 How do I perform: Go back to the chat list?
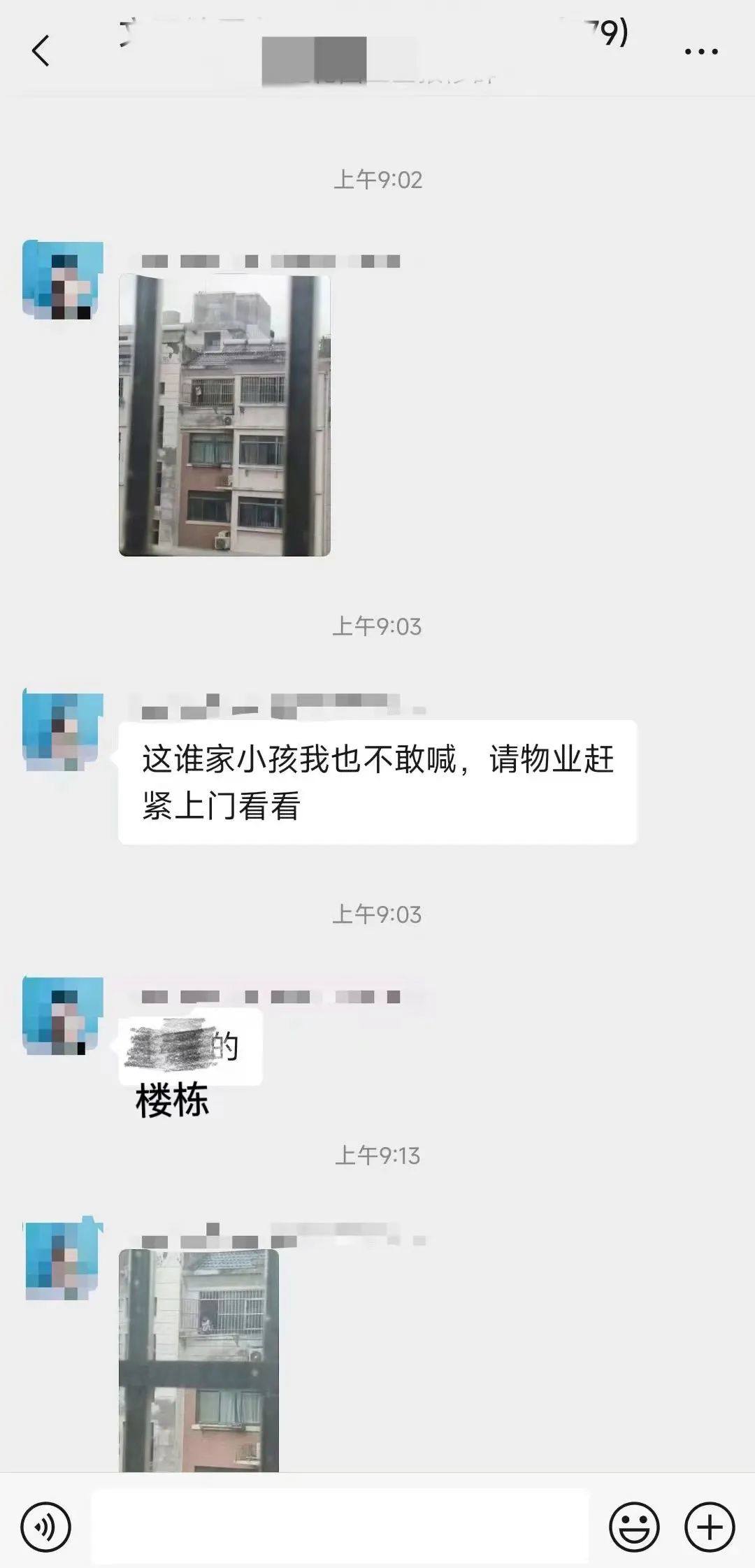pos(41,51)
